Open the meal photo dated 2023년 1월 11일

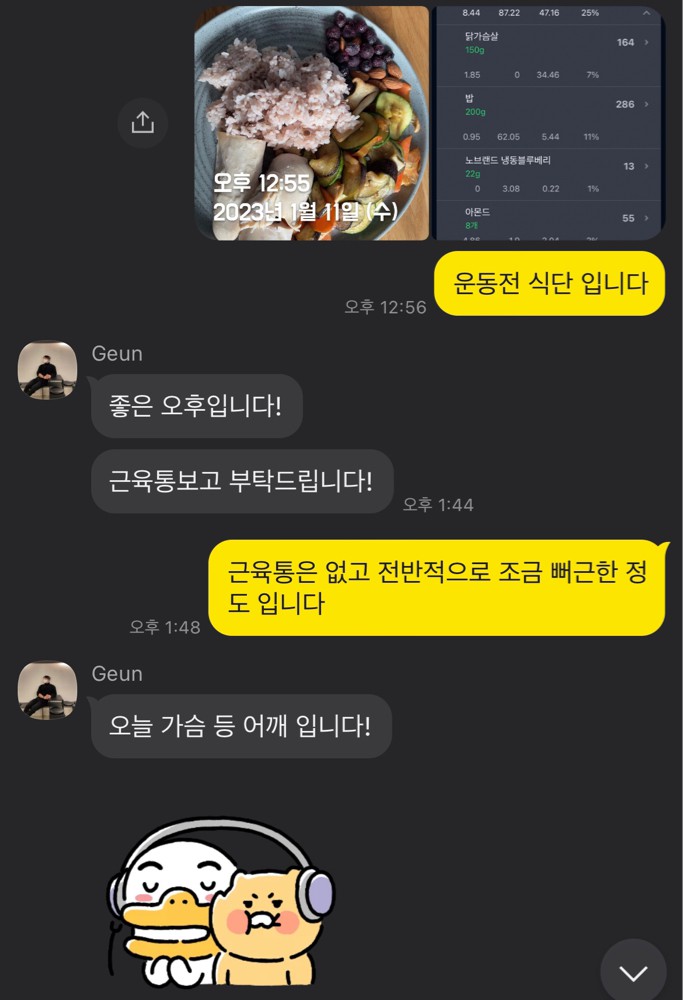coord(311,122)
